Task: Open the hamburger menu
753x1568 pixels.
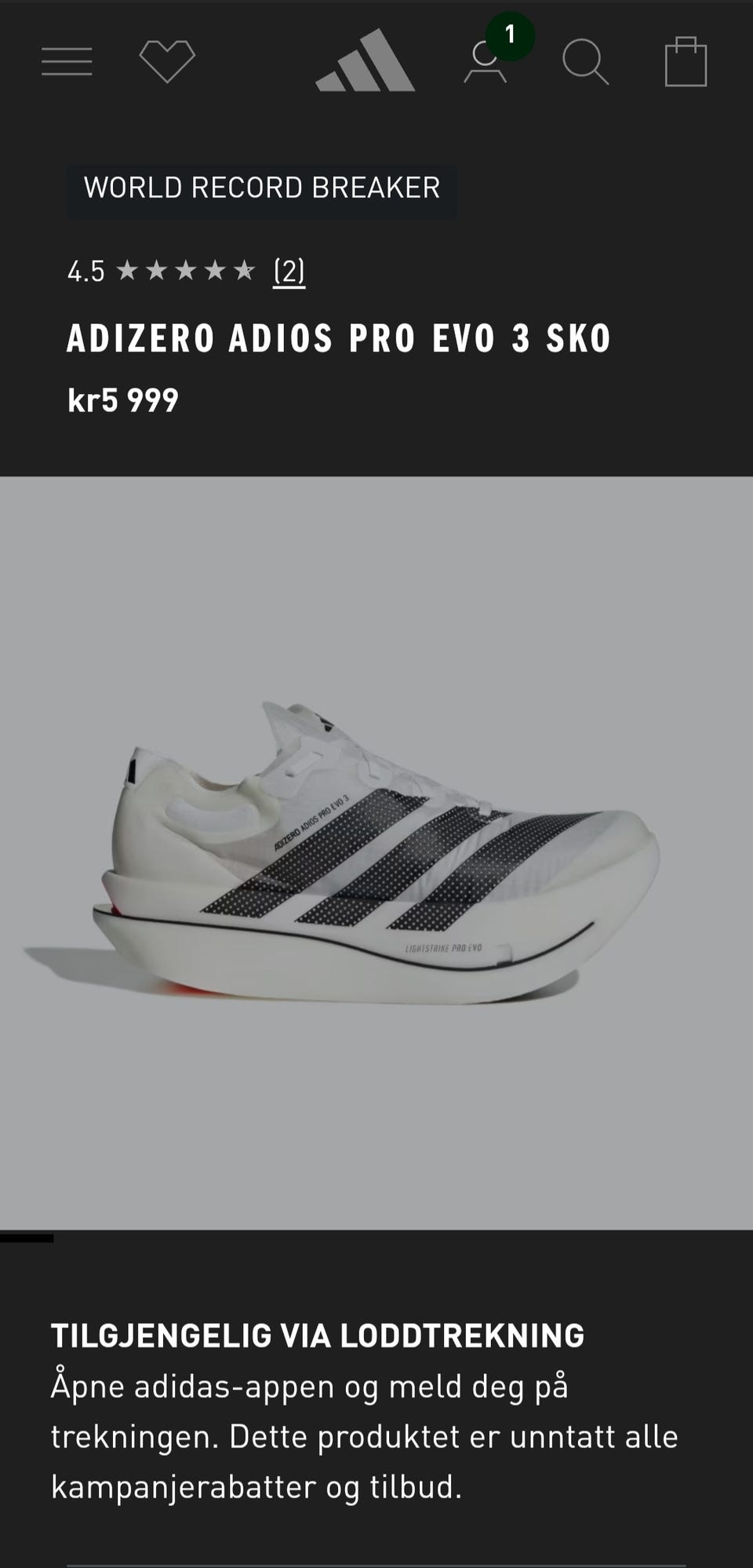Action: [67, 61]
